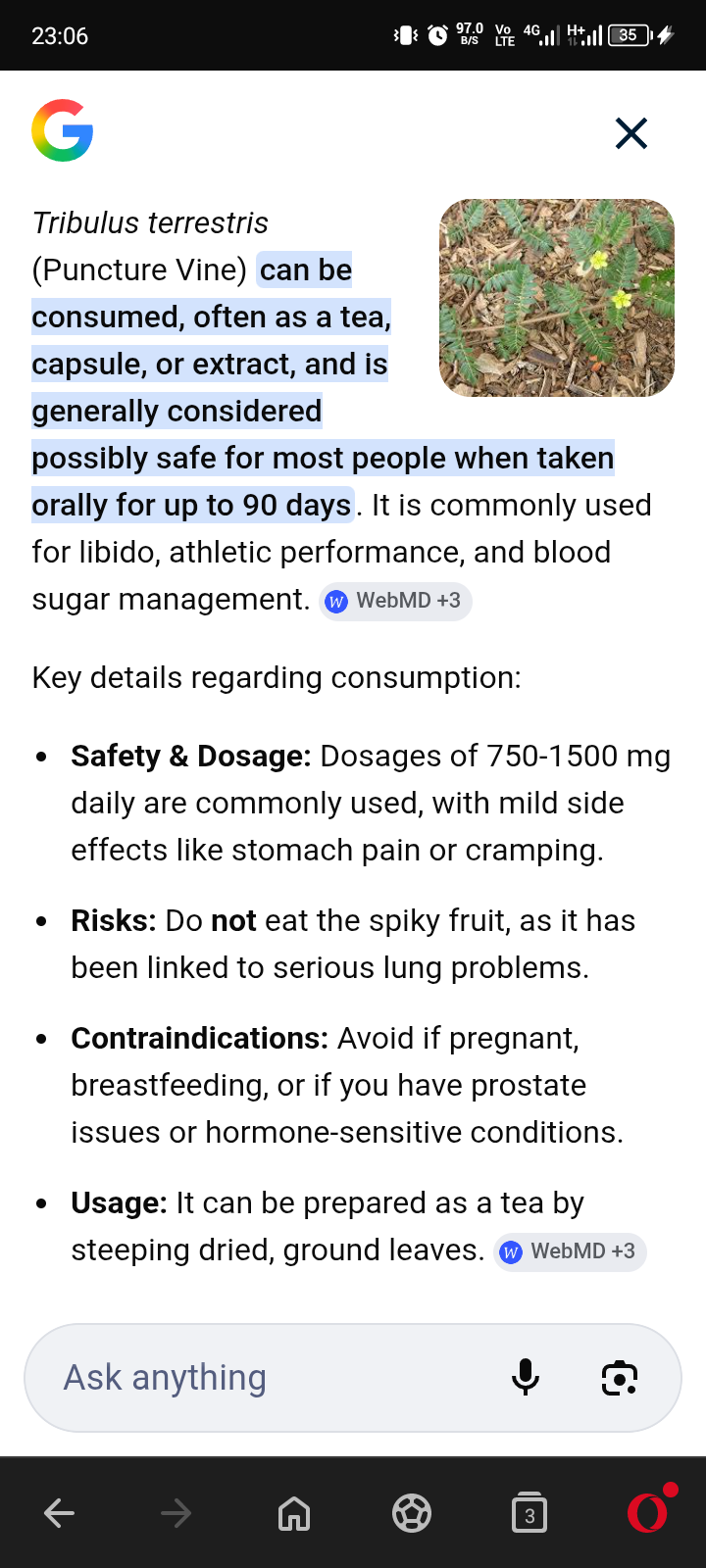Go back in the browser
Image resolution: width=706 pixels, height=1568 pixels.
(x=60, y=1513)
